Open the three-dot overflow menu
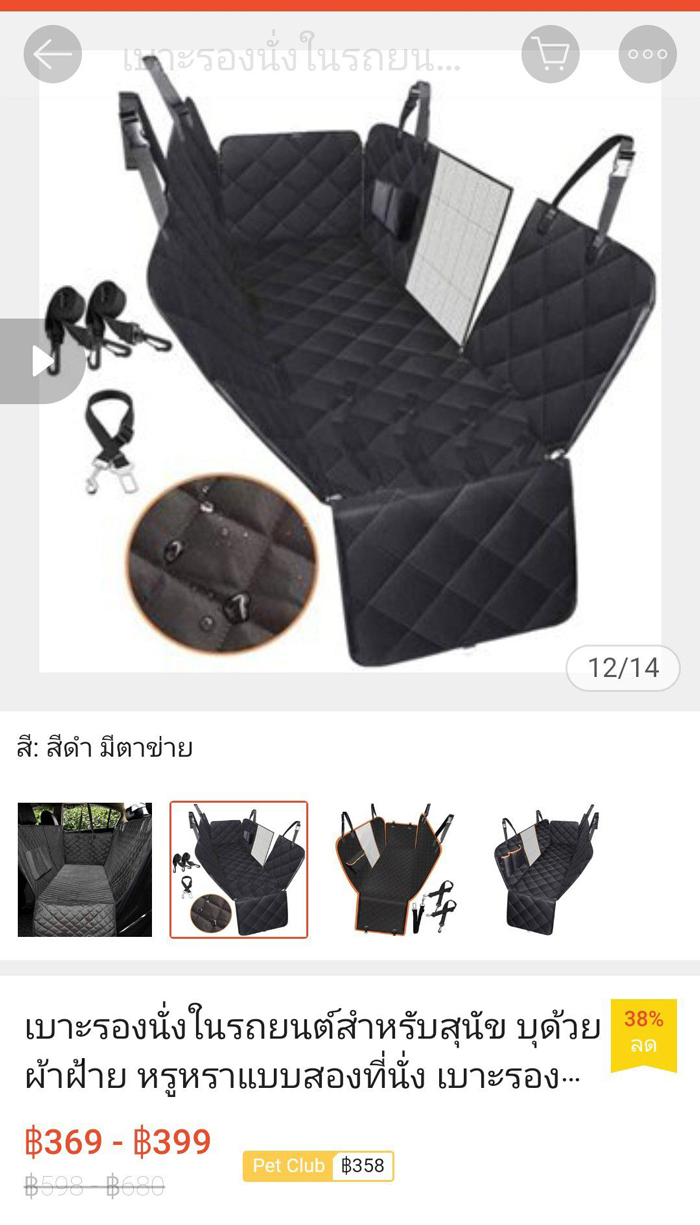The width and height of the screenshot is (700, 1225). [x=648, y=54]
